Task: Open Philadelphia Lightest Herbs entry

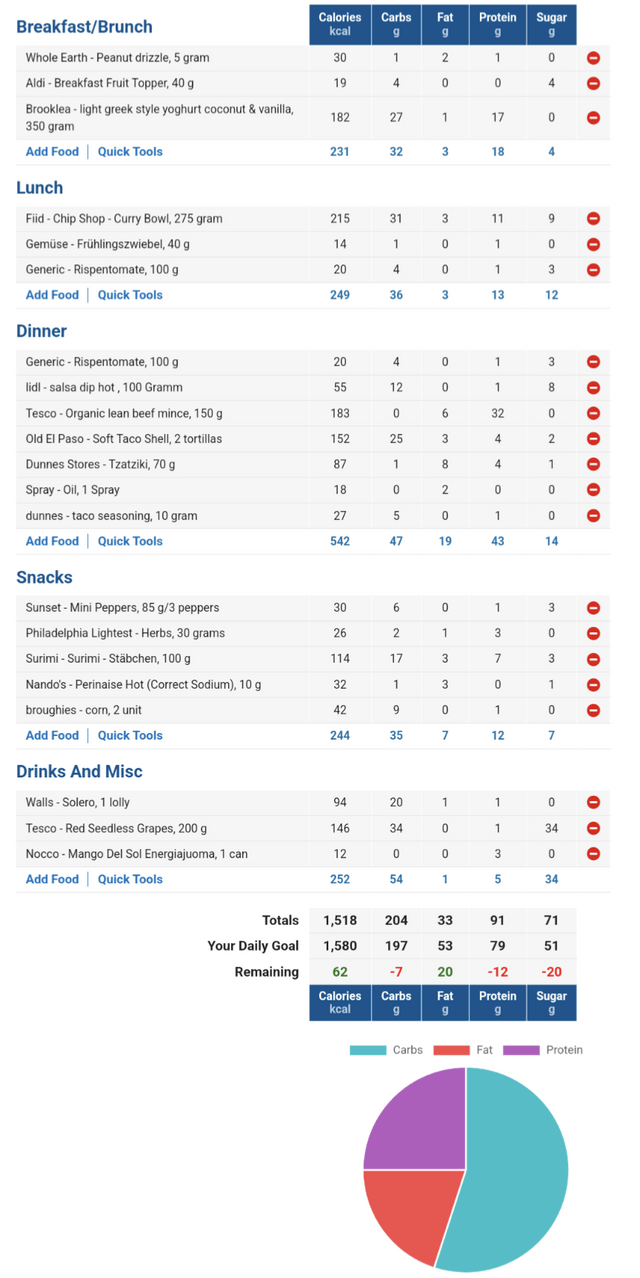Action: pos(125,633)
